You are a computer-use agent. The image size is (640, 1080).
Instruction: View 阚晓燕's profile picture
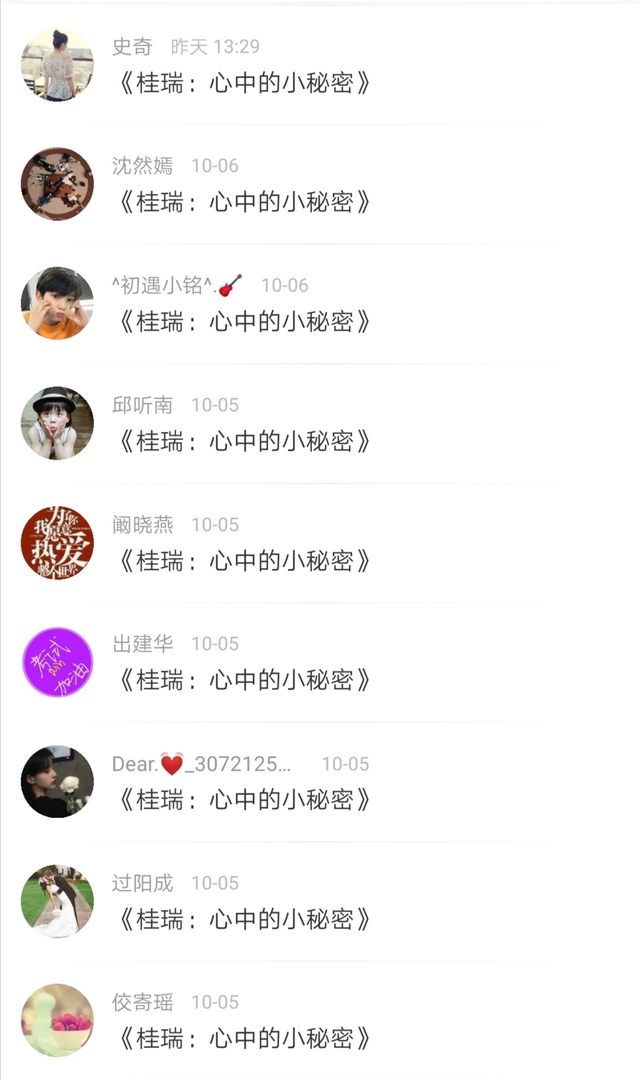pyautogui.click(x=57, y=542)
